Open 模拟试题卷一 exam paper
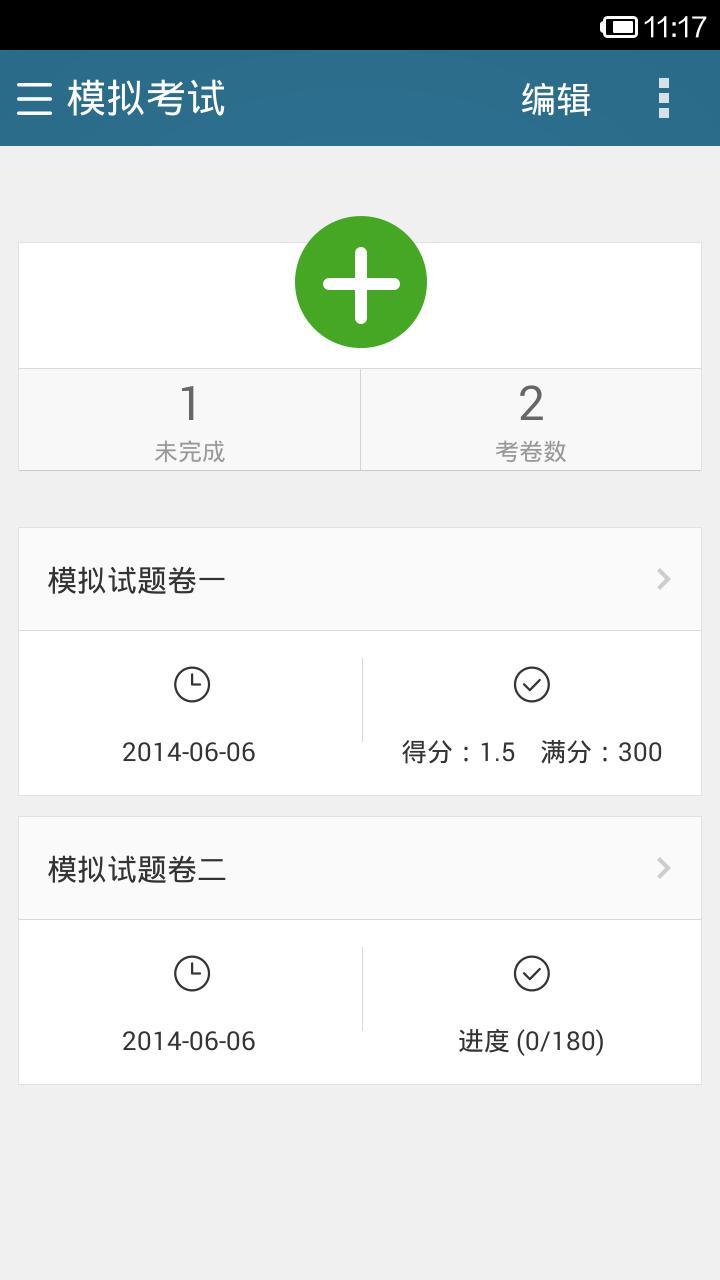This screenshot has height=1280, width=720. point(360,579)
